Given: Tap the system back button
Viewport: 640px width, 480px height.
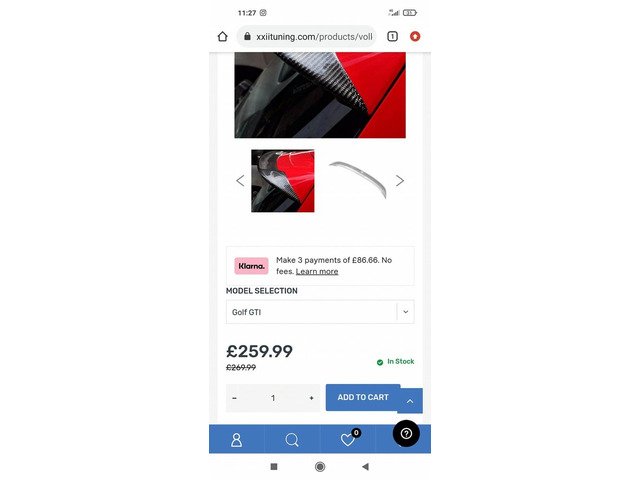Looking at the screenshot, I should coord(365,467).
